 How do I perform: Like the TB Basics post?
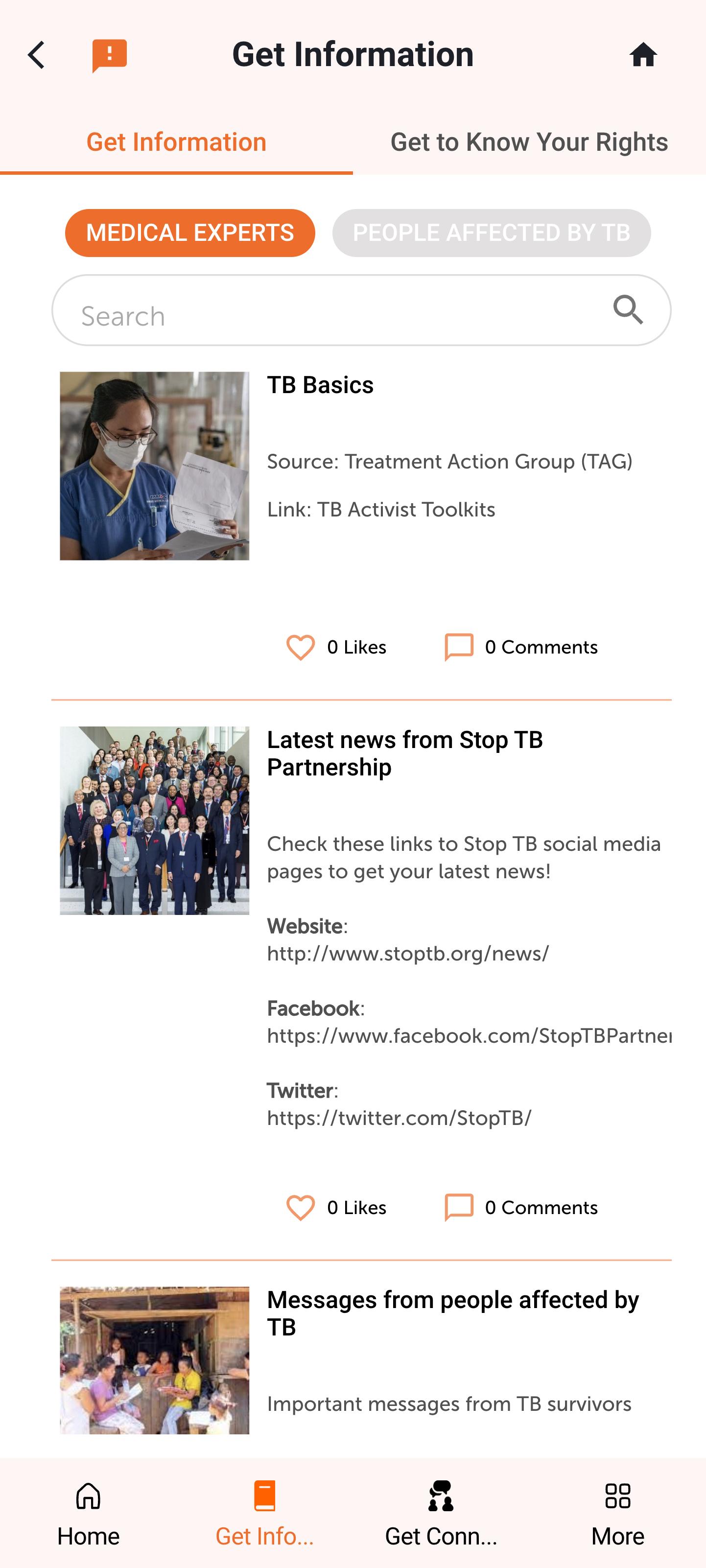click(x=301, y=647)
